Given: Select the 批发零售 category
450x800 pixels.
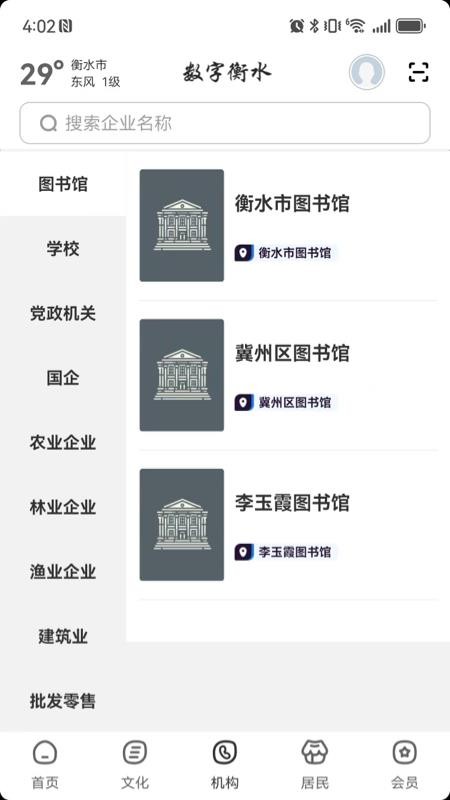Looking at the screenshot, I should click(63, 701).
